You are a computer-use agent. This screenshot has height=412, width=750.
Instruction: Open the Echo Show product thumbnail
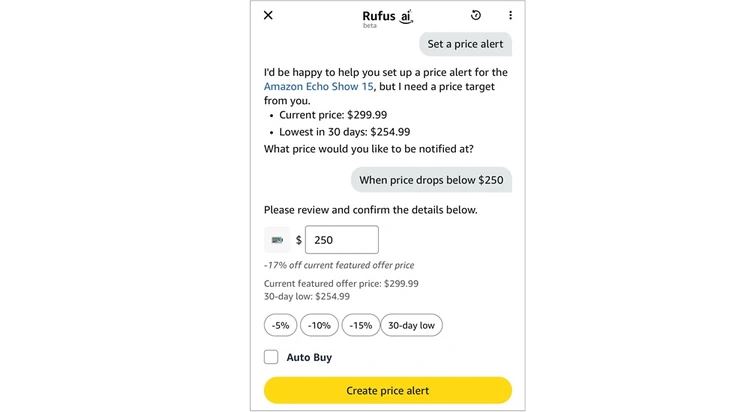(x=277, y=240)
